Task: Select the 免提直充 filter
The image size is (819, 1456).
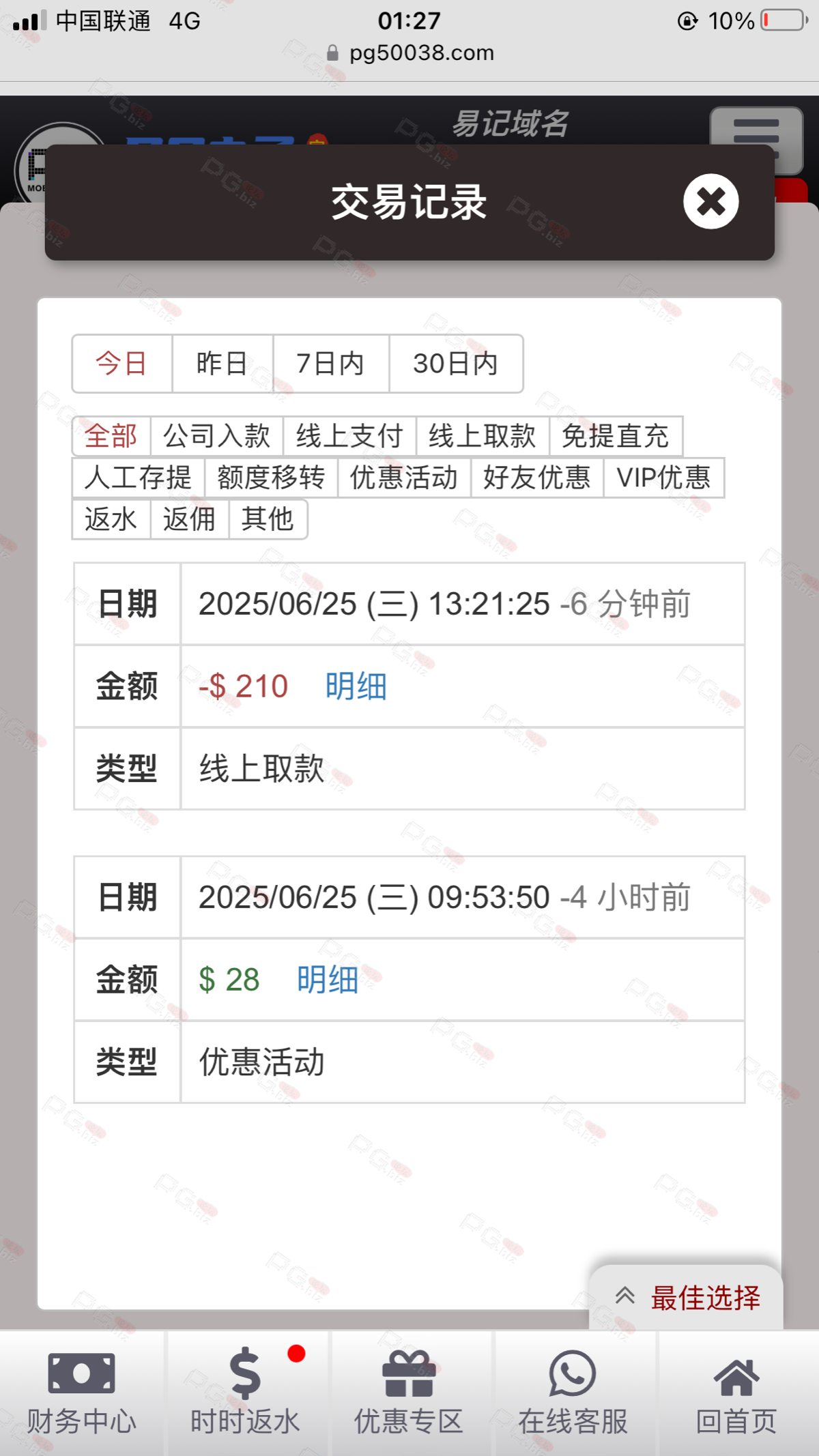Action: [615, 436]
